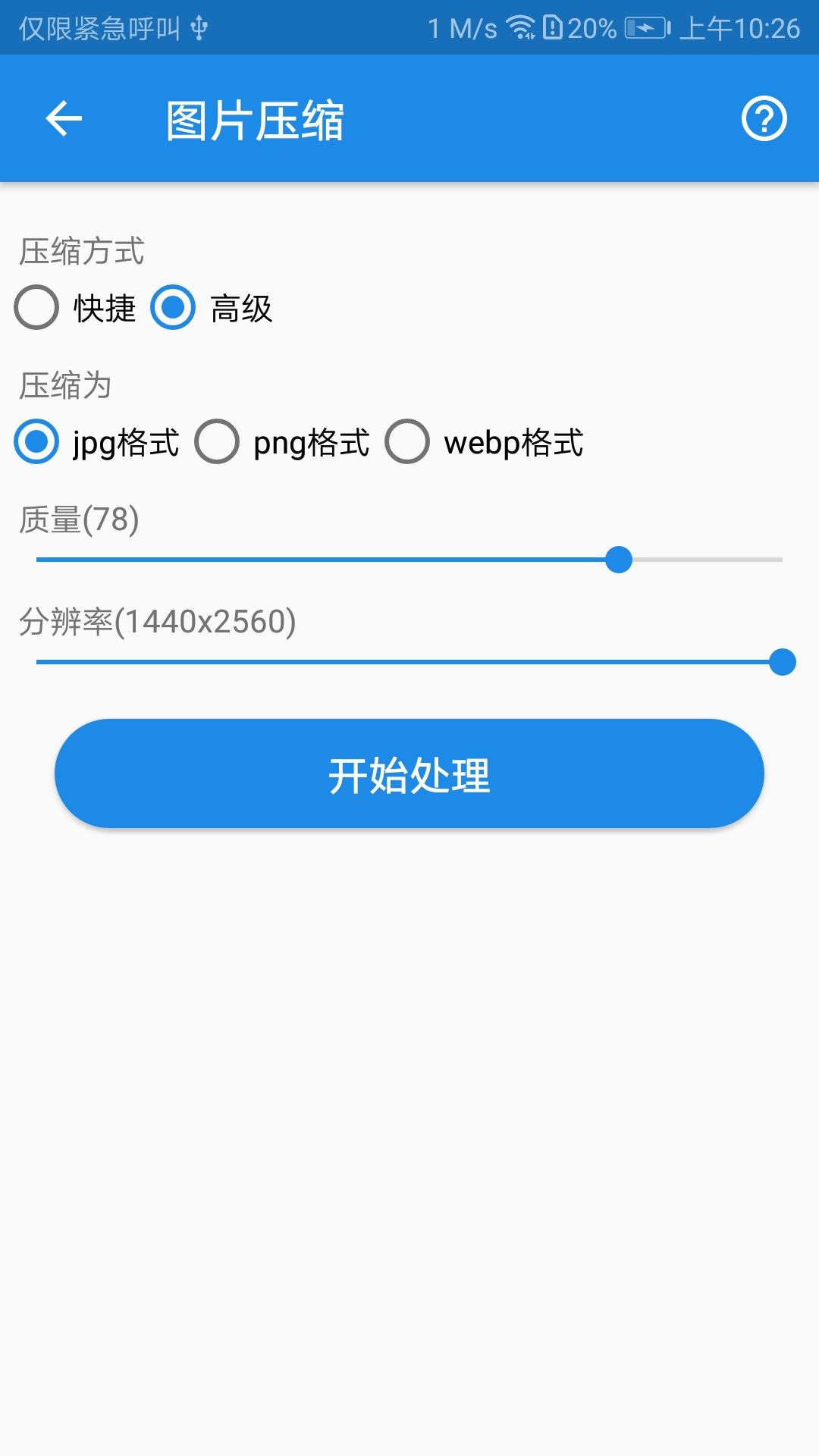The height and width of the screenshot is (1456, 819).
Task: Click the 图片压缩 title text
Action: [256, 118]
